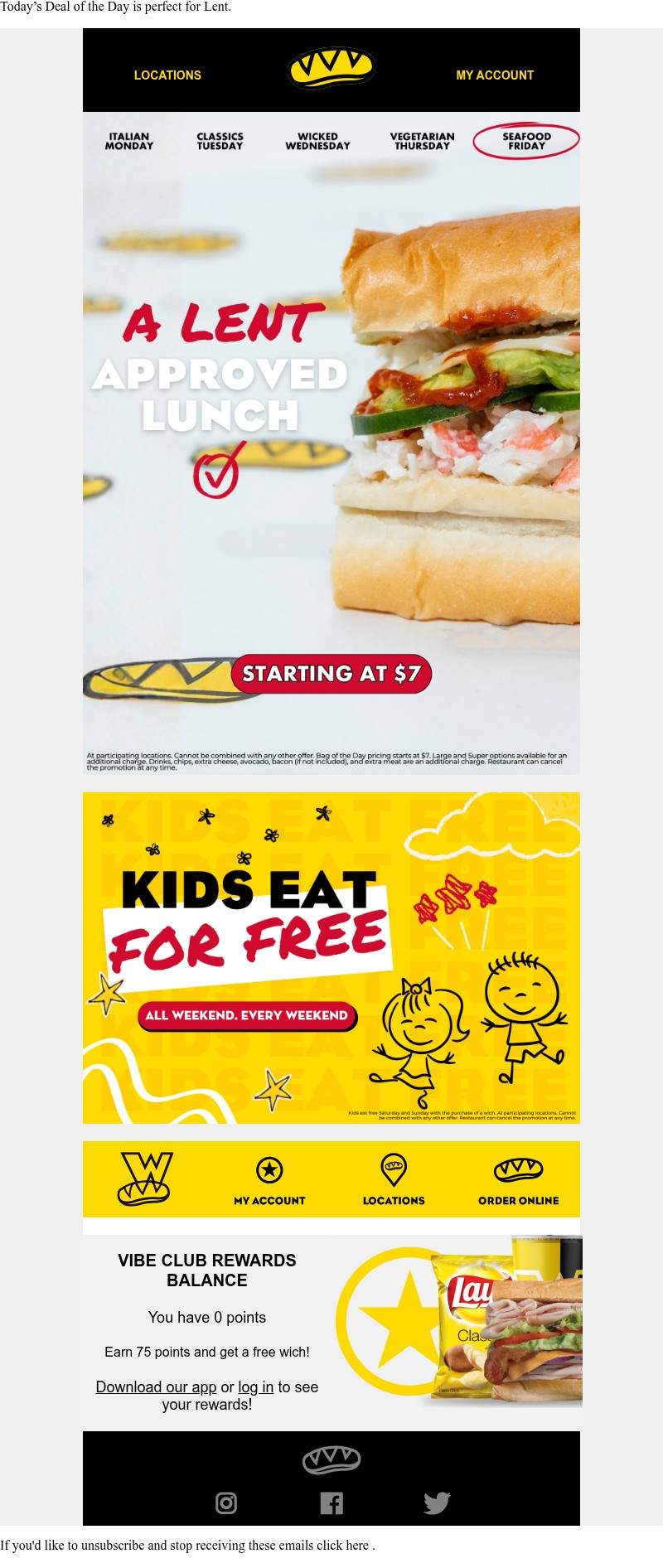Open the Locations link in the header
The width and height of the screenshot is (663, 1568).
(167, 75)
